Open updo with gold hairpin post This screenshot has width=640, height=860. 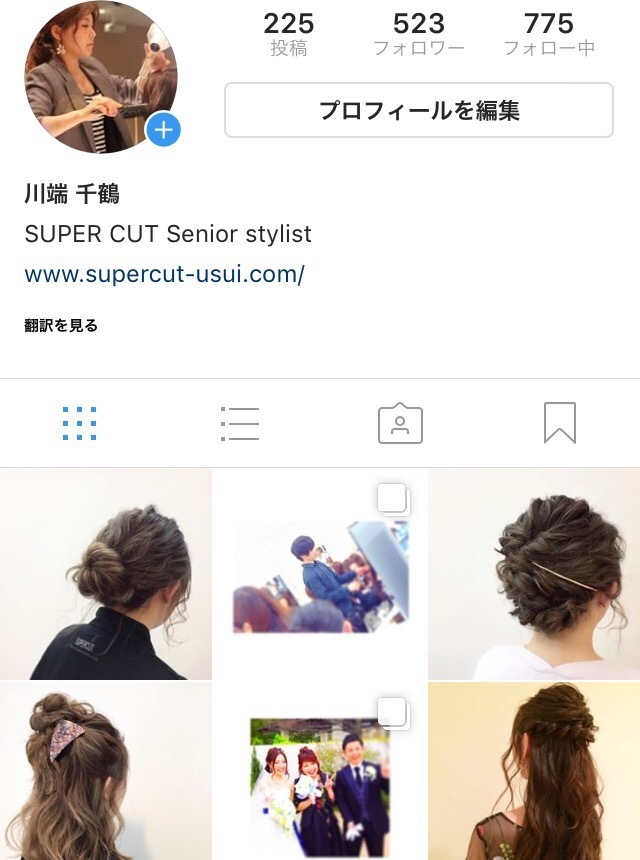pyautogui.click(x=534, y=574)
